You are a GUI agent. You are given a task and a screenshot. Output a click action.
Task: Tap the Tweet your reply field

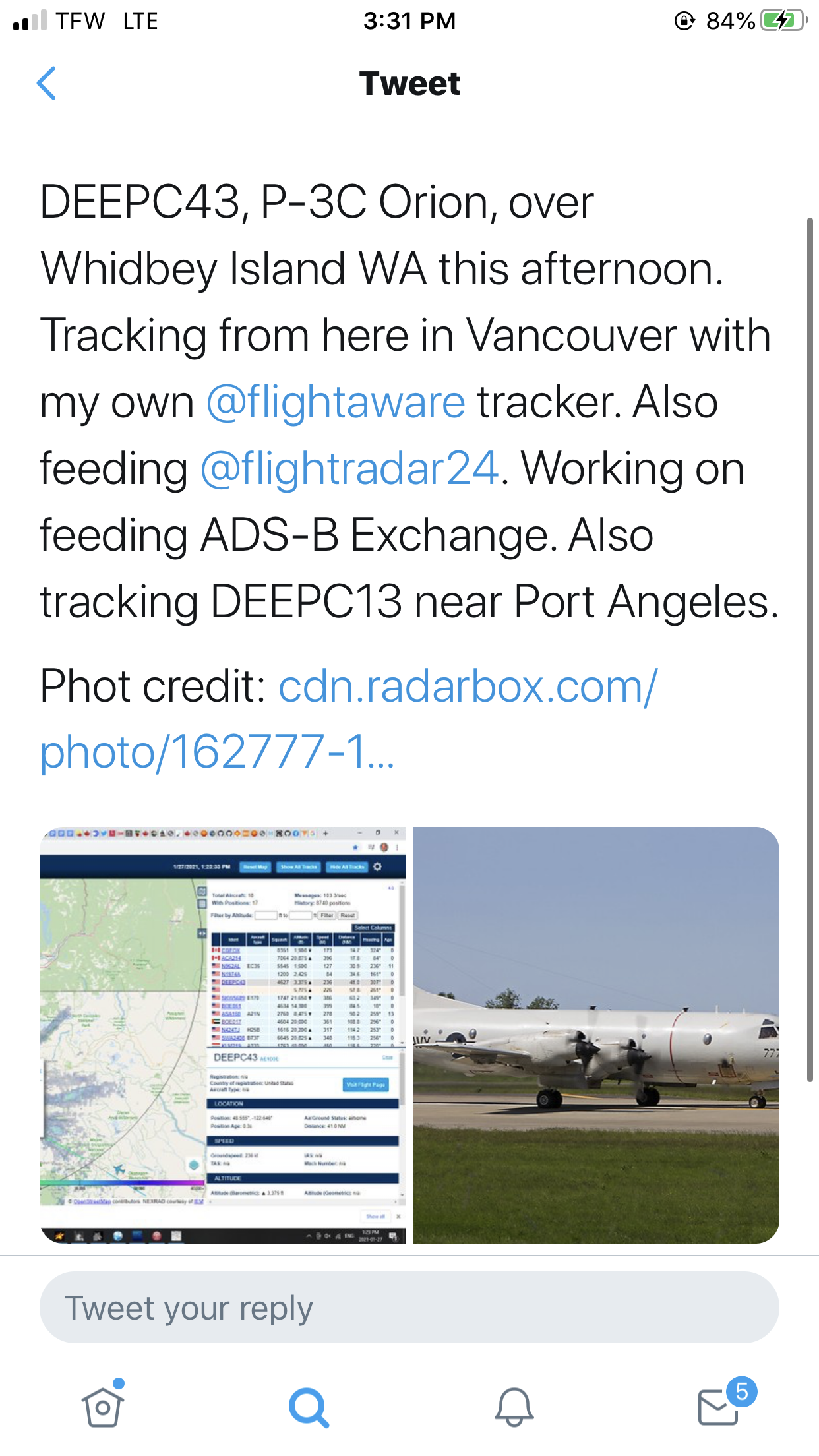click(409, 1308)
